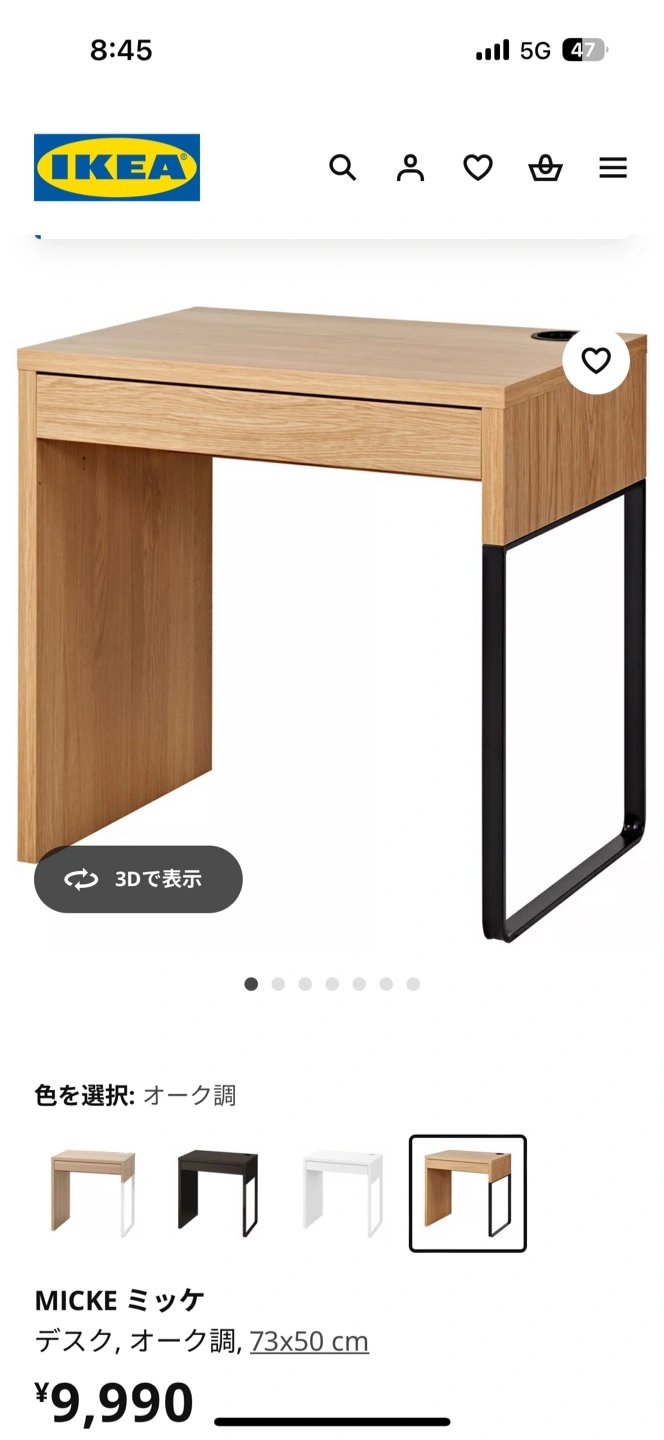Open the shopping basket

click(x=545, y=168)
